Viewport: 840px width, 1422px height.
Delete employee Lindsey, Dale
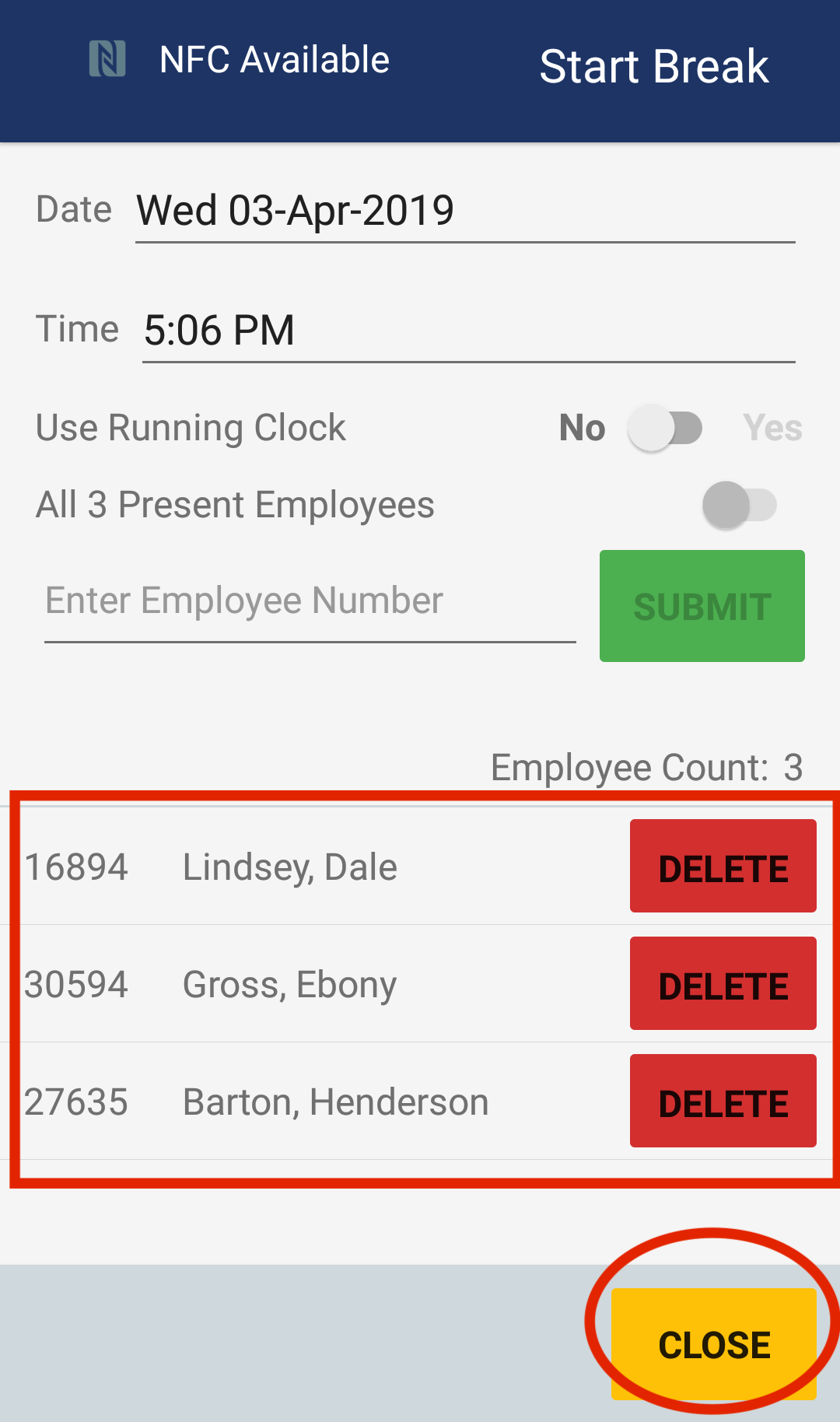[x=722, y=866]
